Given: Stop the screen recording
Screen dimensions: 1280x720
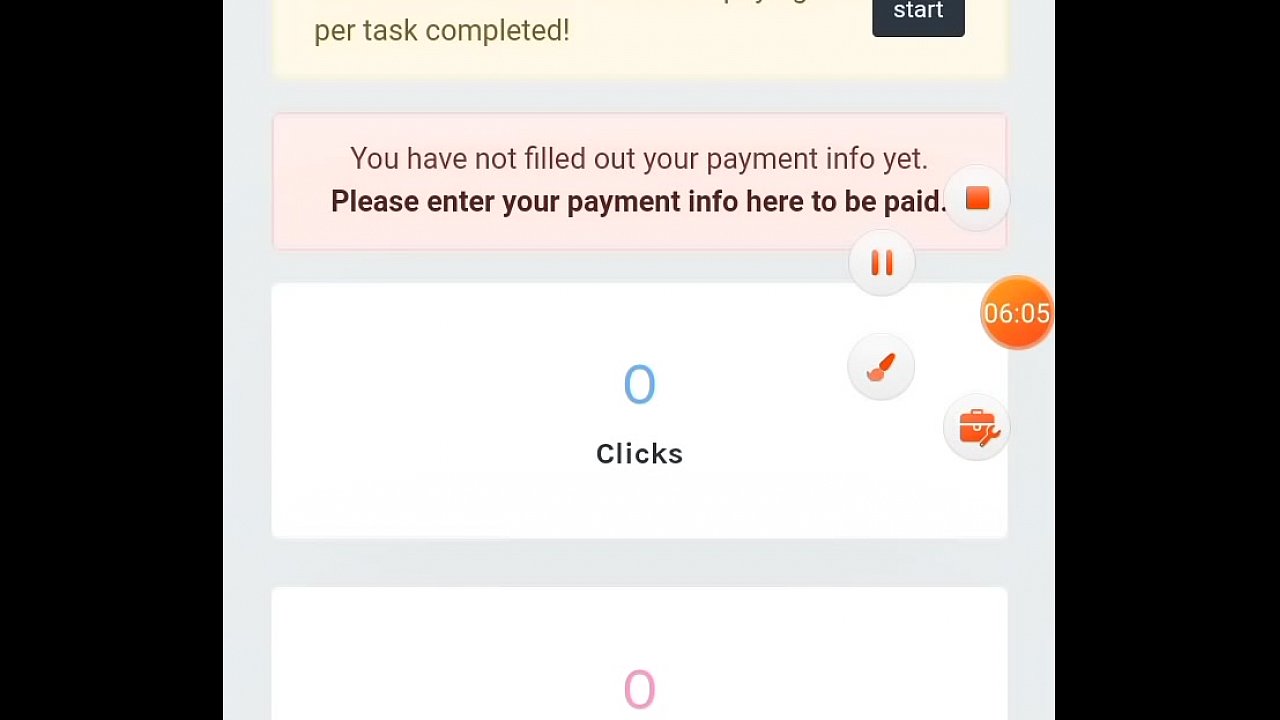Looking at the screenshot, I should pos(977,199).
